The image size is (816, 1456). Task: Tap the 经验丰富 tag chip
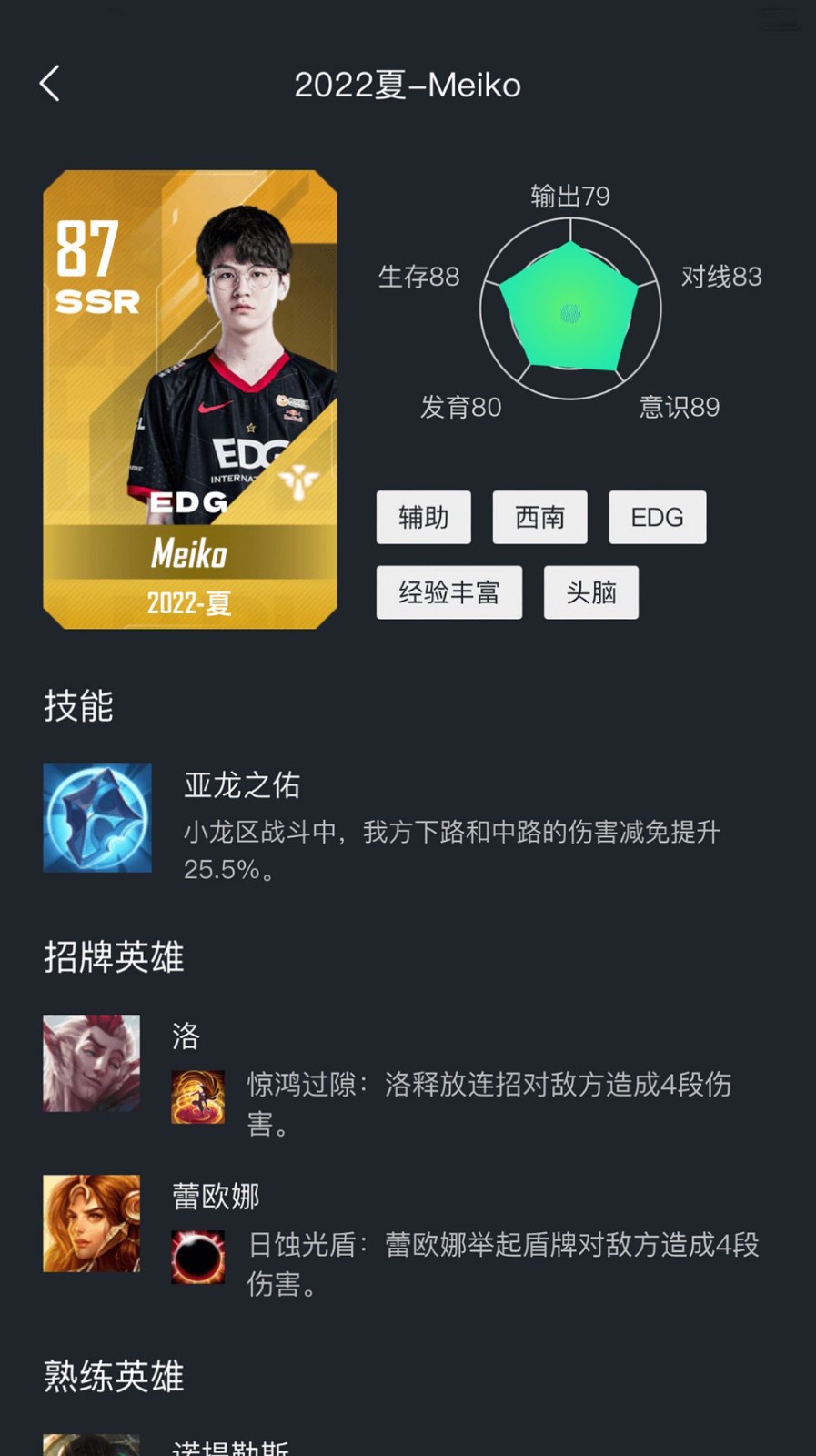[x=448, y=592]
